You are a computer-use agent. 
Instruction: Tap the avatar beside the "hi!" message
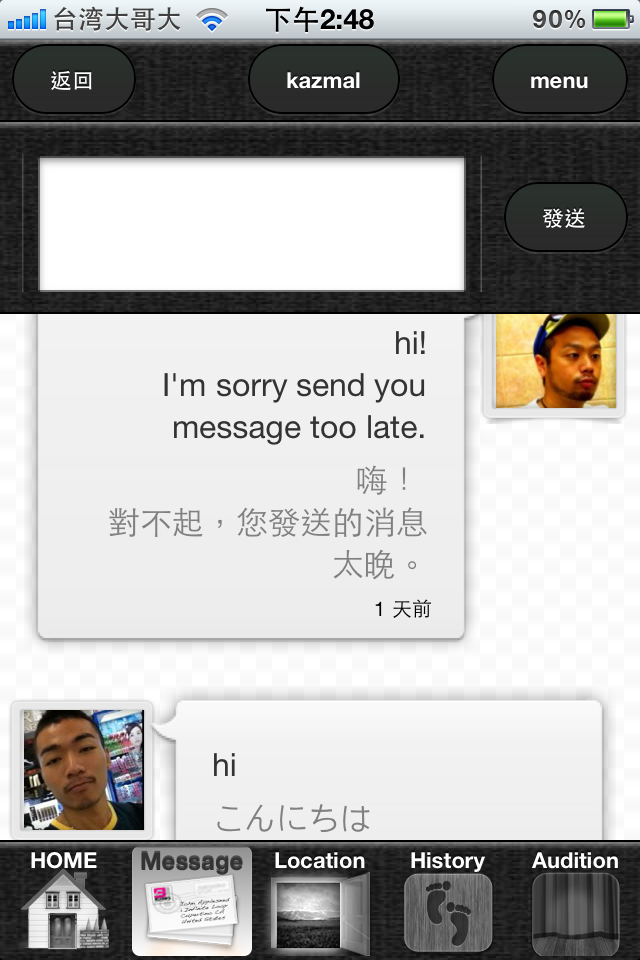554,361
